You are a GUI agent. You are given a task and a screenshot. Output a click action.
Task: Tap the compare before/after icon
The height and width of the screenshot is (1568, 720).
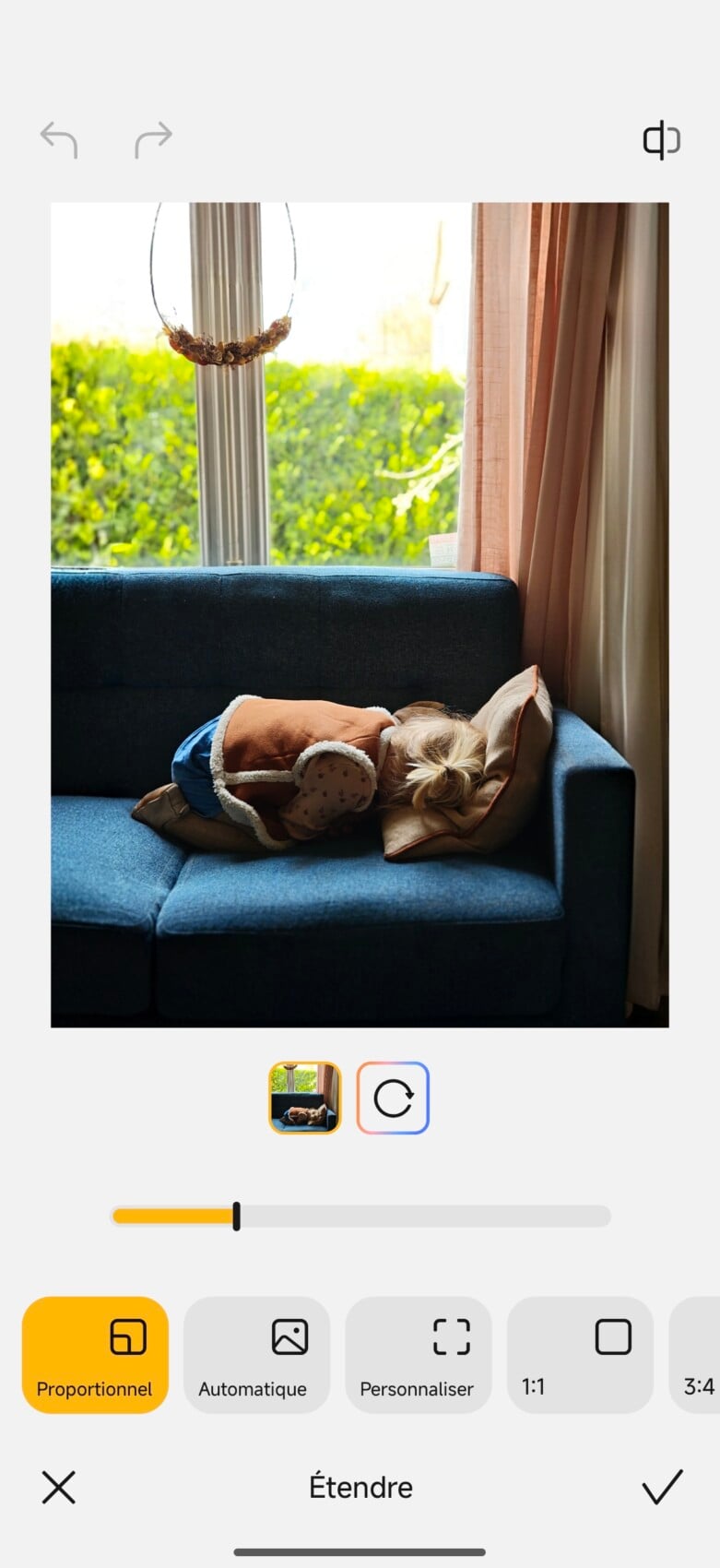pos(661,140)
